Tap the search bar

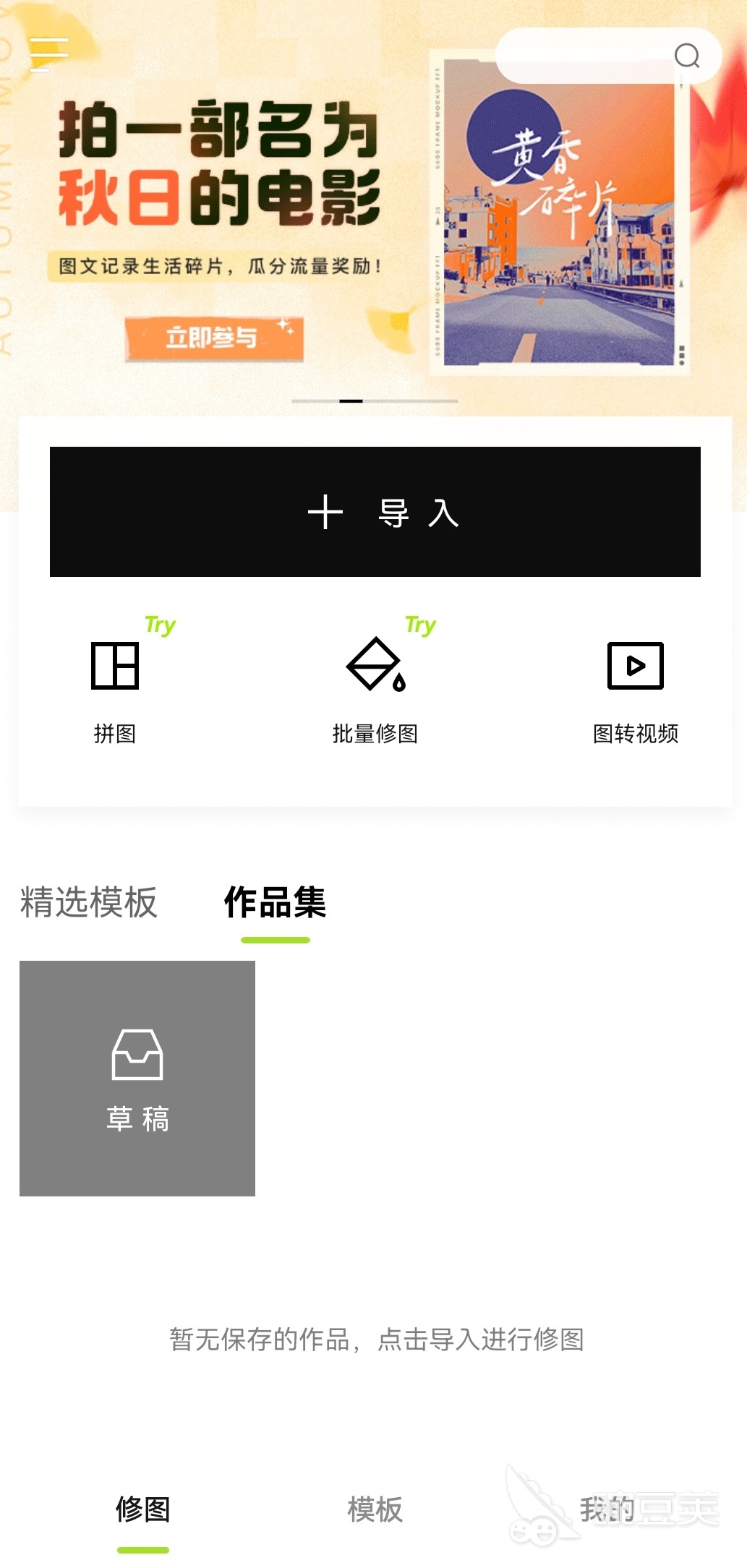pyautogui.click(x=607, y=56)
